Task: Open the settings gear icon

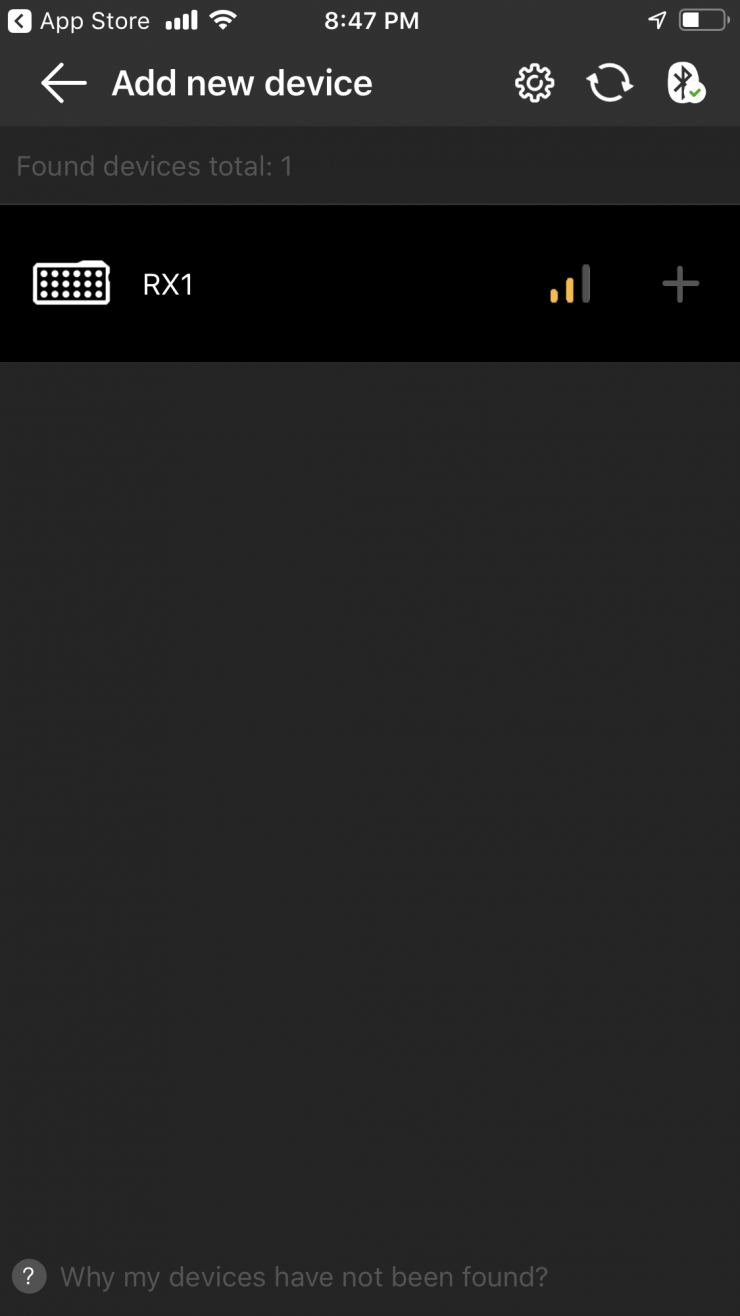Action: pyautogui.click(x=534, y=84)
